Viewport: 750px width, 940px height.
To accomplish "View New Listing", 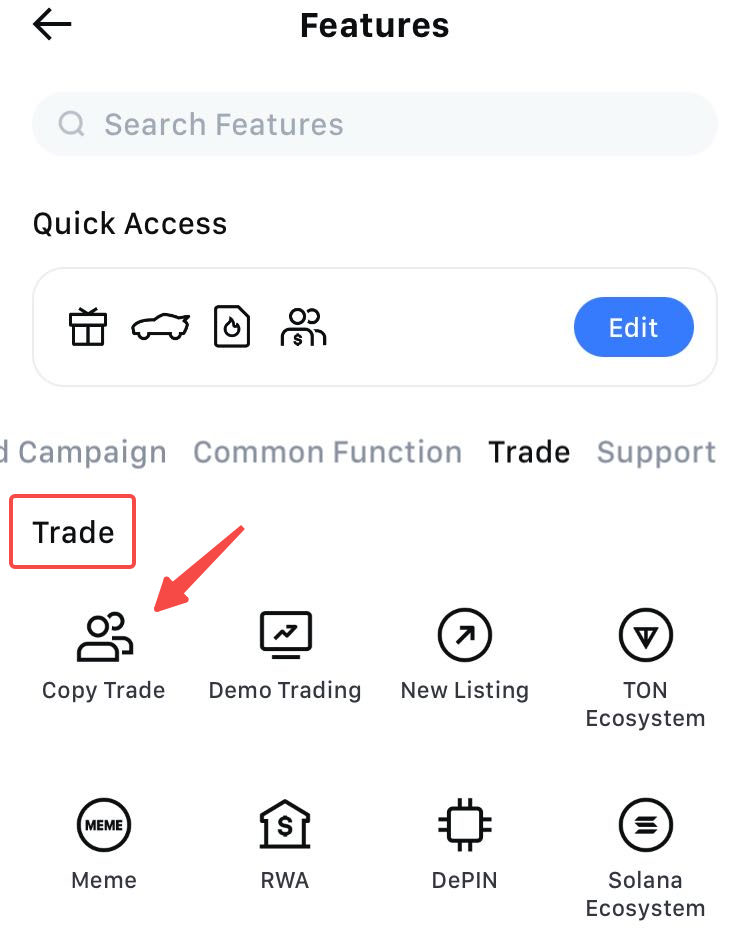I will 465,655.
